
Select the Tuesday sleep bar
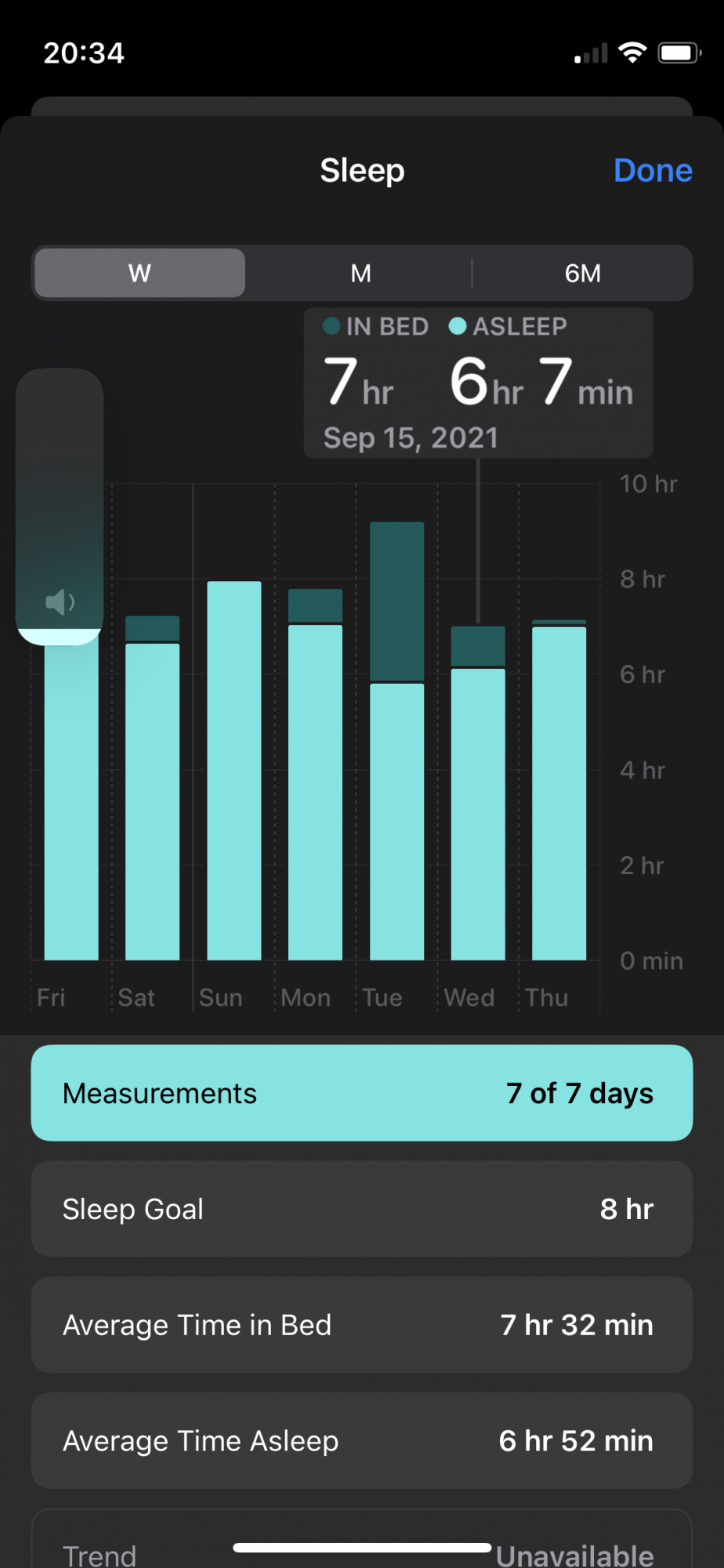(397, 745)
